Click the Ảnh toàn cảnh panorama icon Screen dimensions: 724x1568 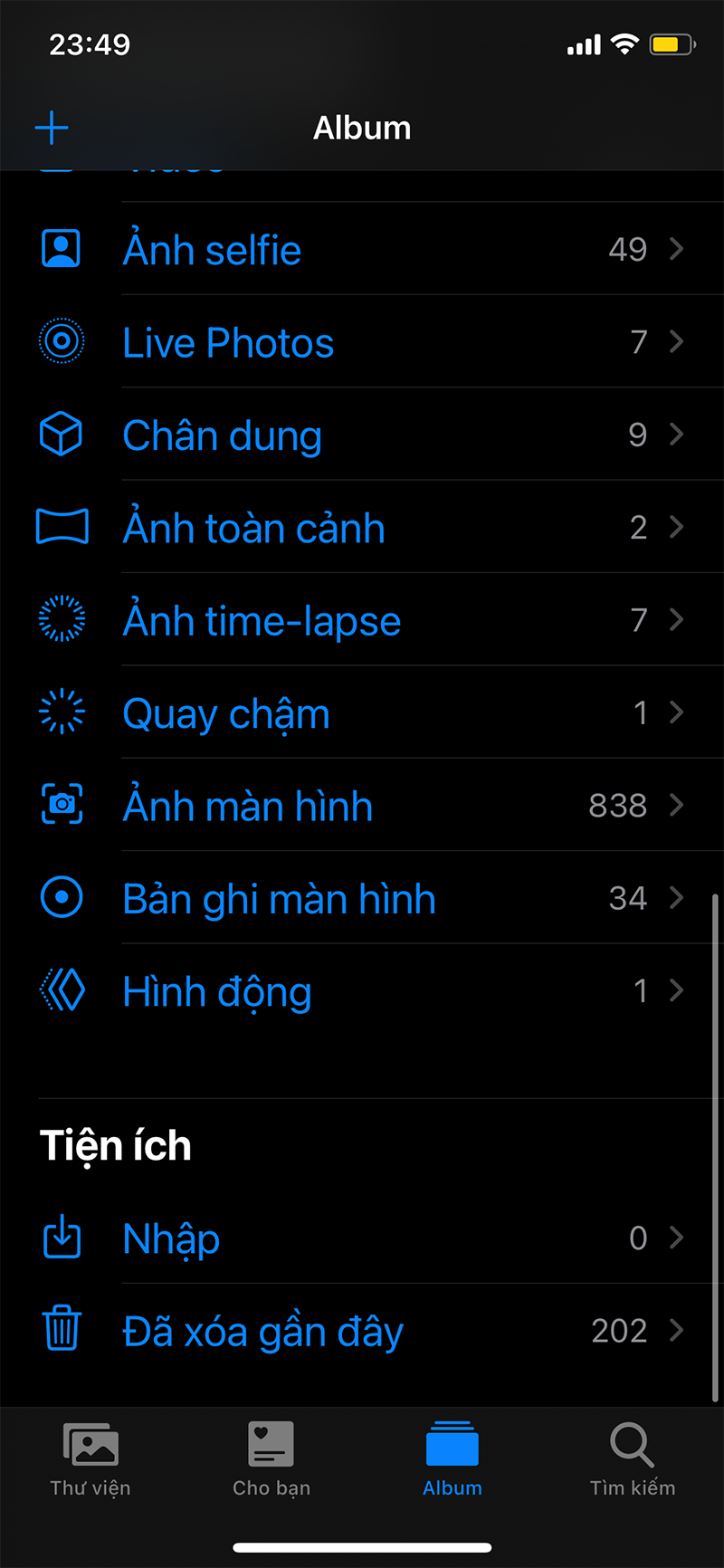point(61,527)
